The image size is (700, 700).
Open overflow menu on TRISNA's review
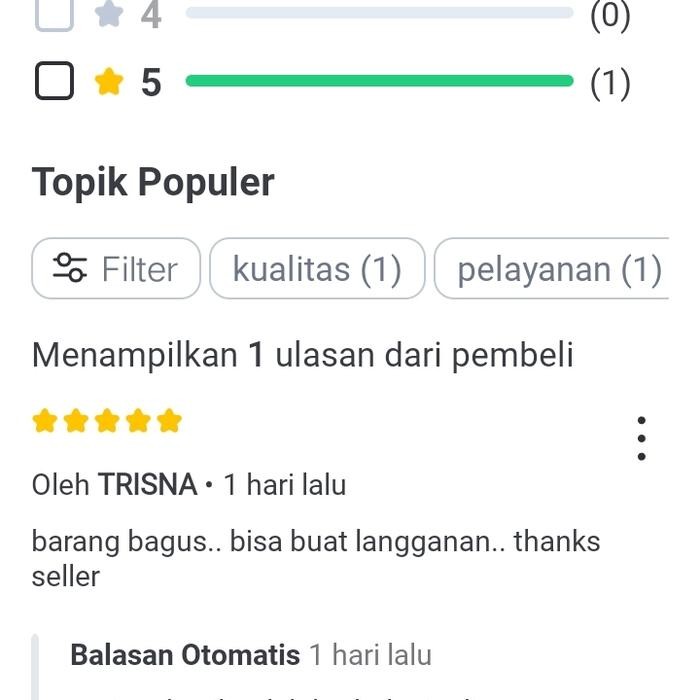(x=641, y=438)
